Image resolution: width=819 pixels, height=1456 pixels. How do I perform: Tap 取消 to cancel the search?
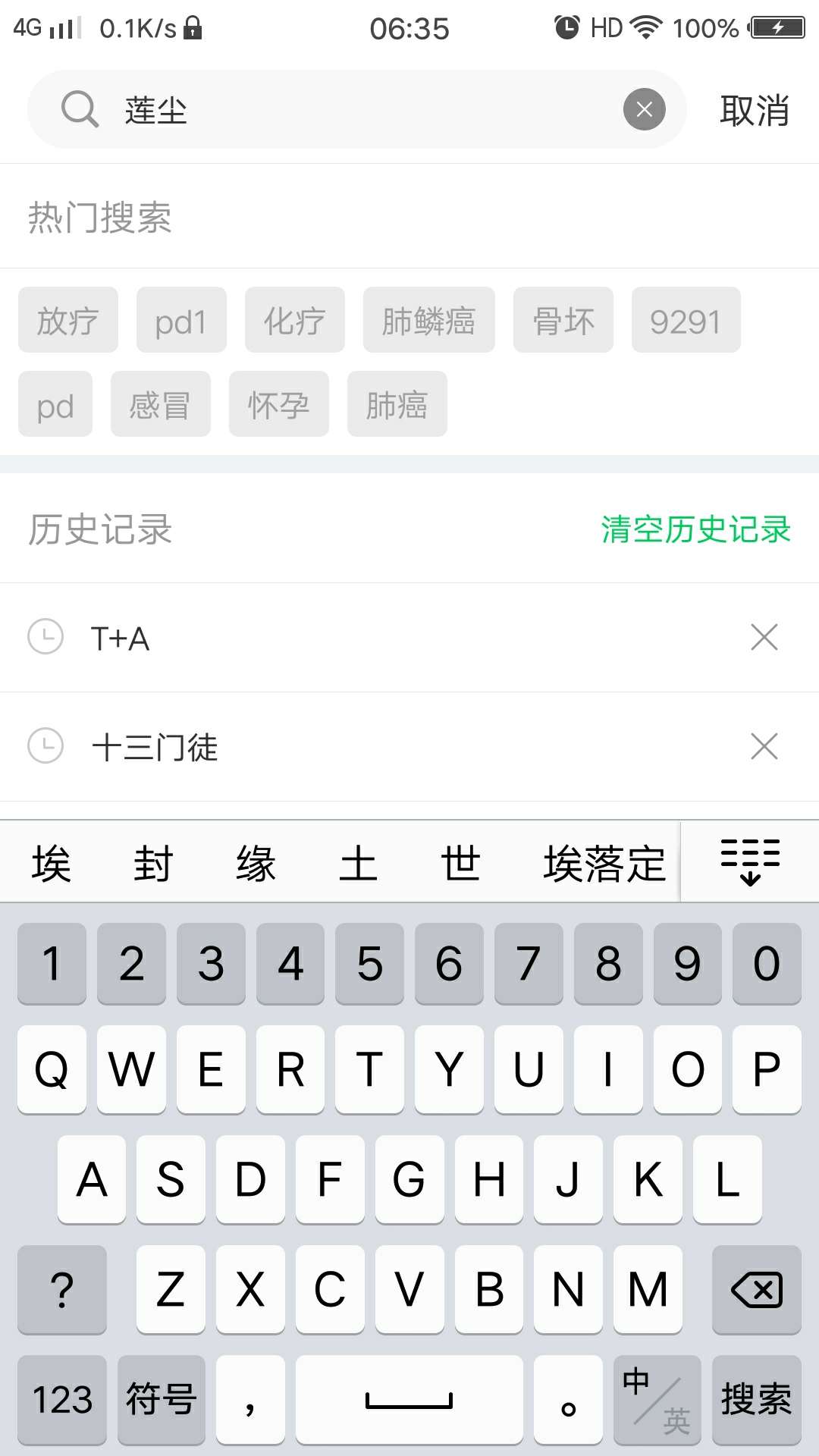(x=754, y=111)
